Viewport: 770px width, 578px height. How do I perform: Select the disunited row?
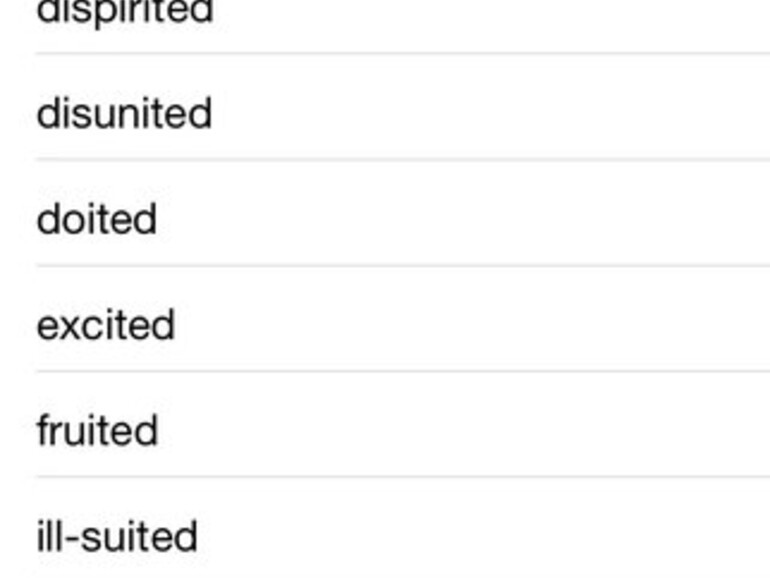(x=124, y=113)
